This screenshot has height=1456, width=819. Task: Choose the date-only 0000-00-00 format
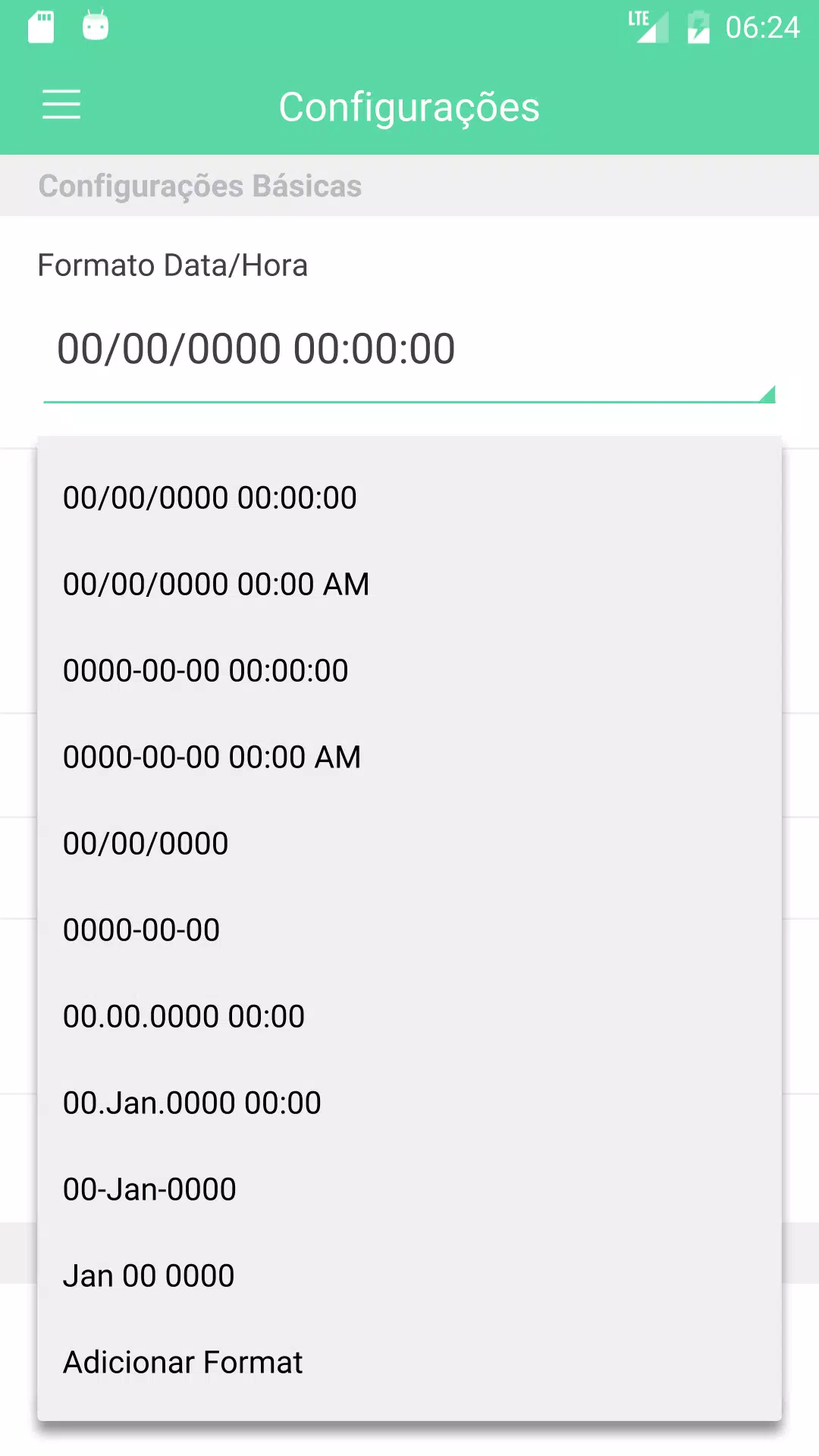[409, 930]
